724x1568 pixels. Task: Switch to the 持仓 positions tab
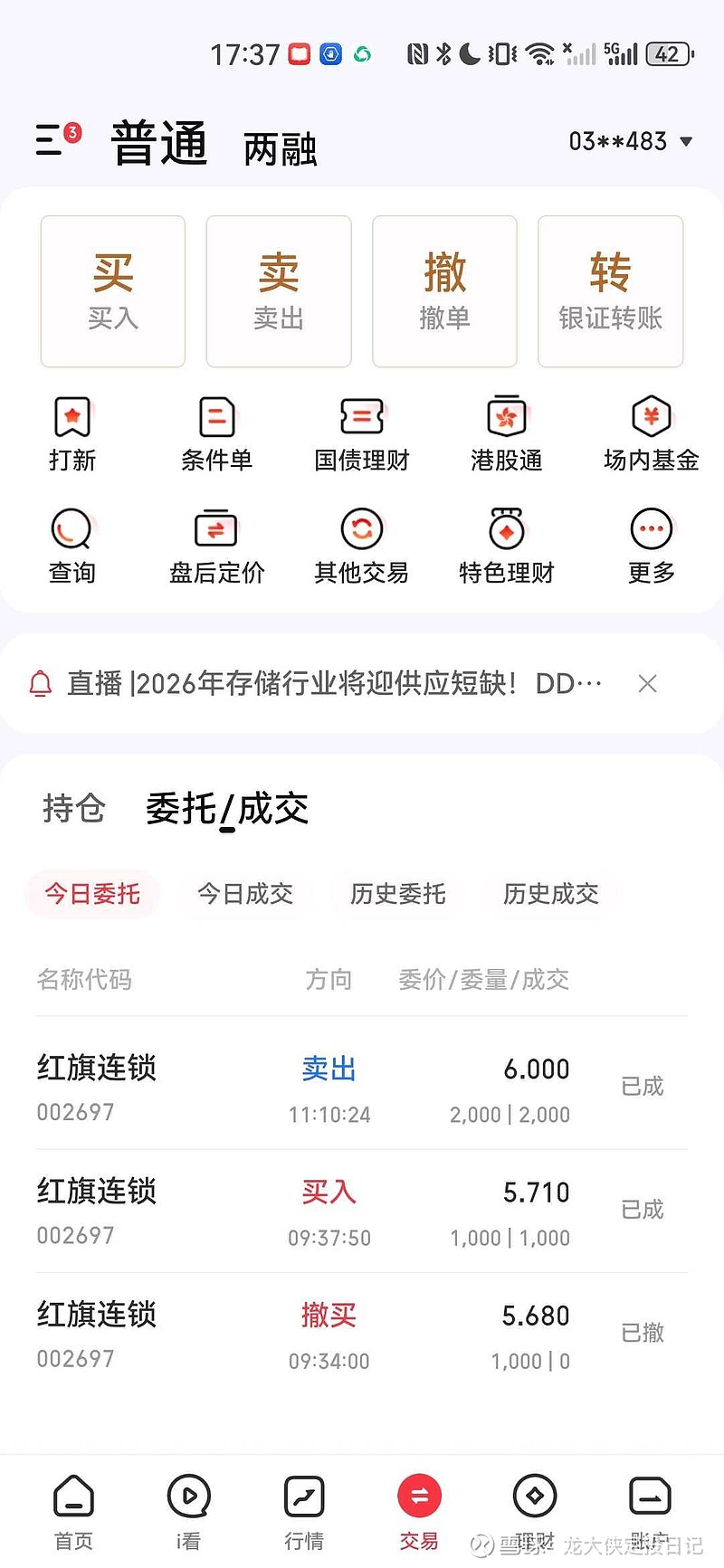point(73,810)
